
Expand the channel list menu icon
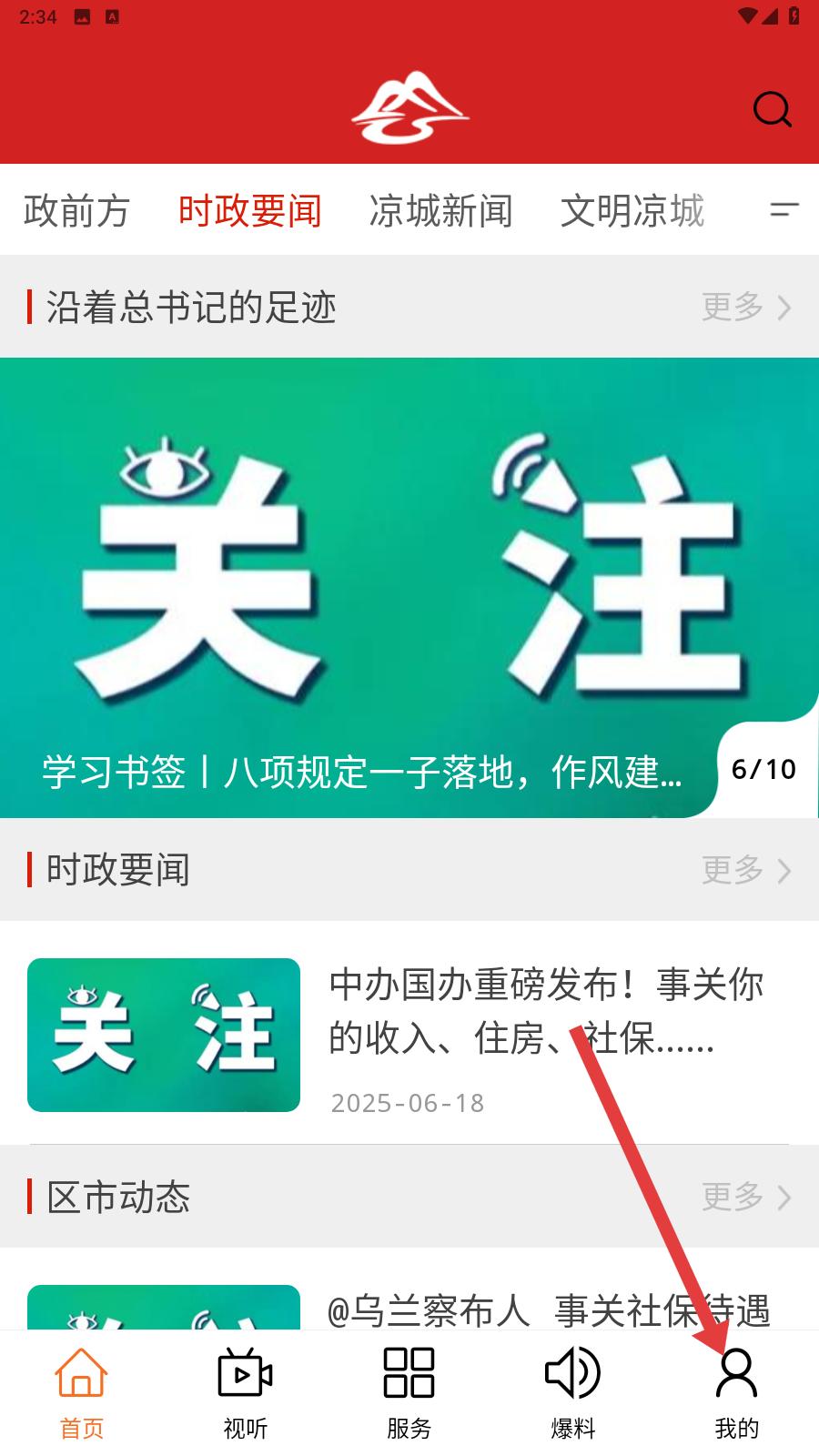(784, 210)
